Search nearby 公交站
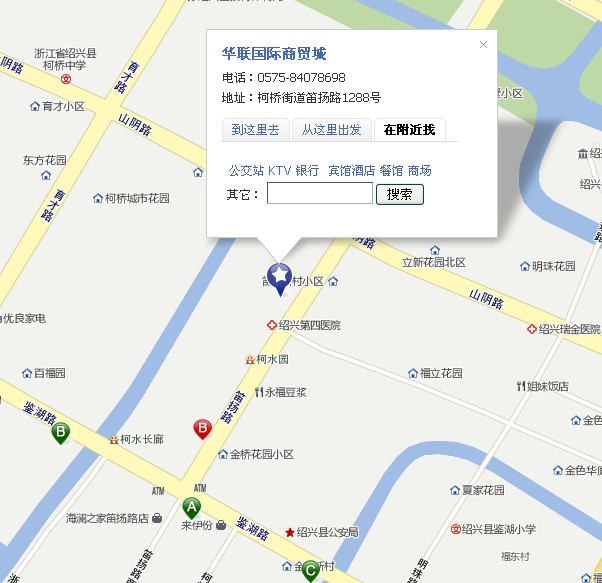 [x=246, y=171]
